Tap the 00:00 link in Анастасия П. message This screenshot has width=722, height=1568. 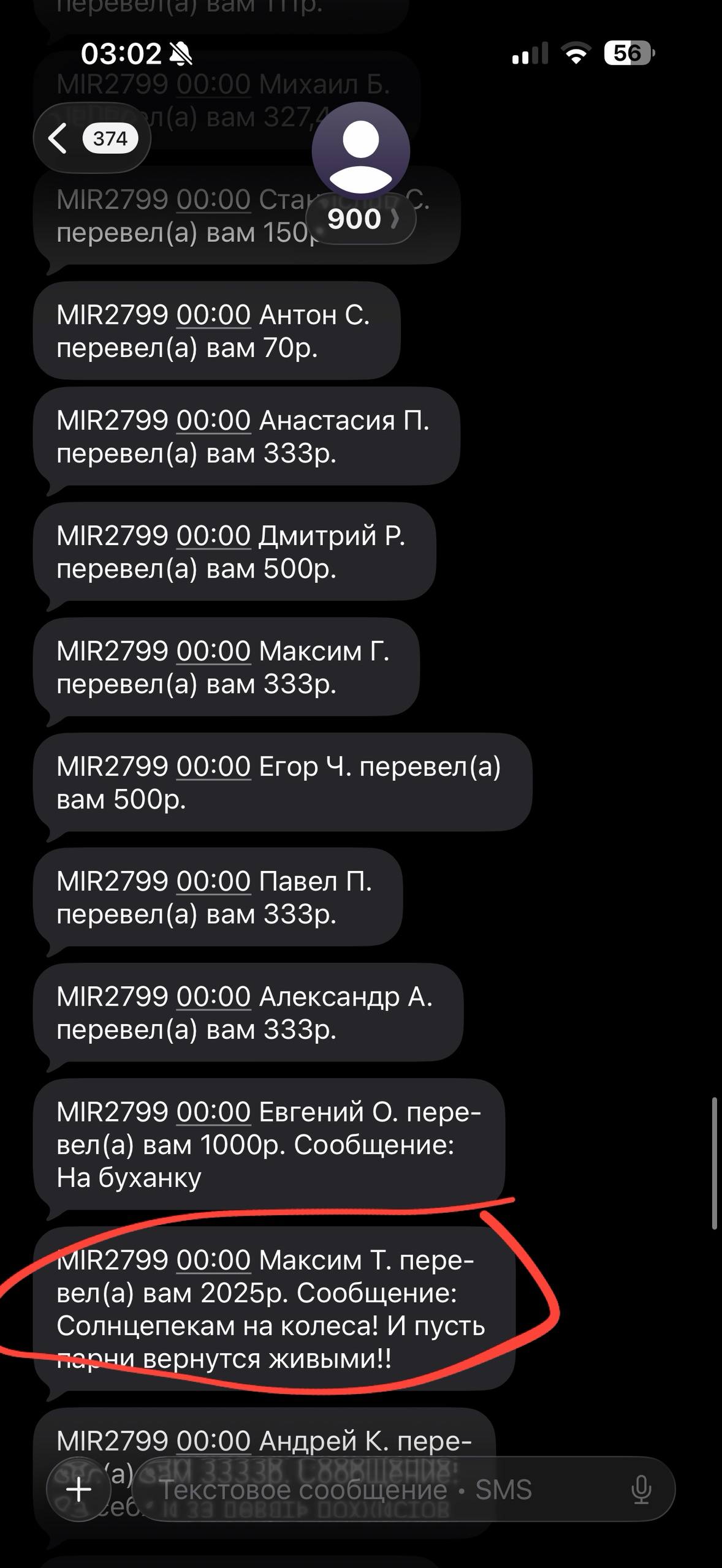point(213,421)
